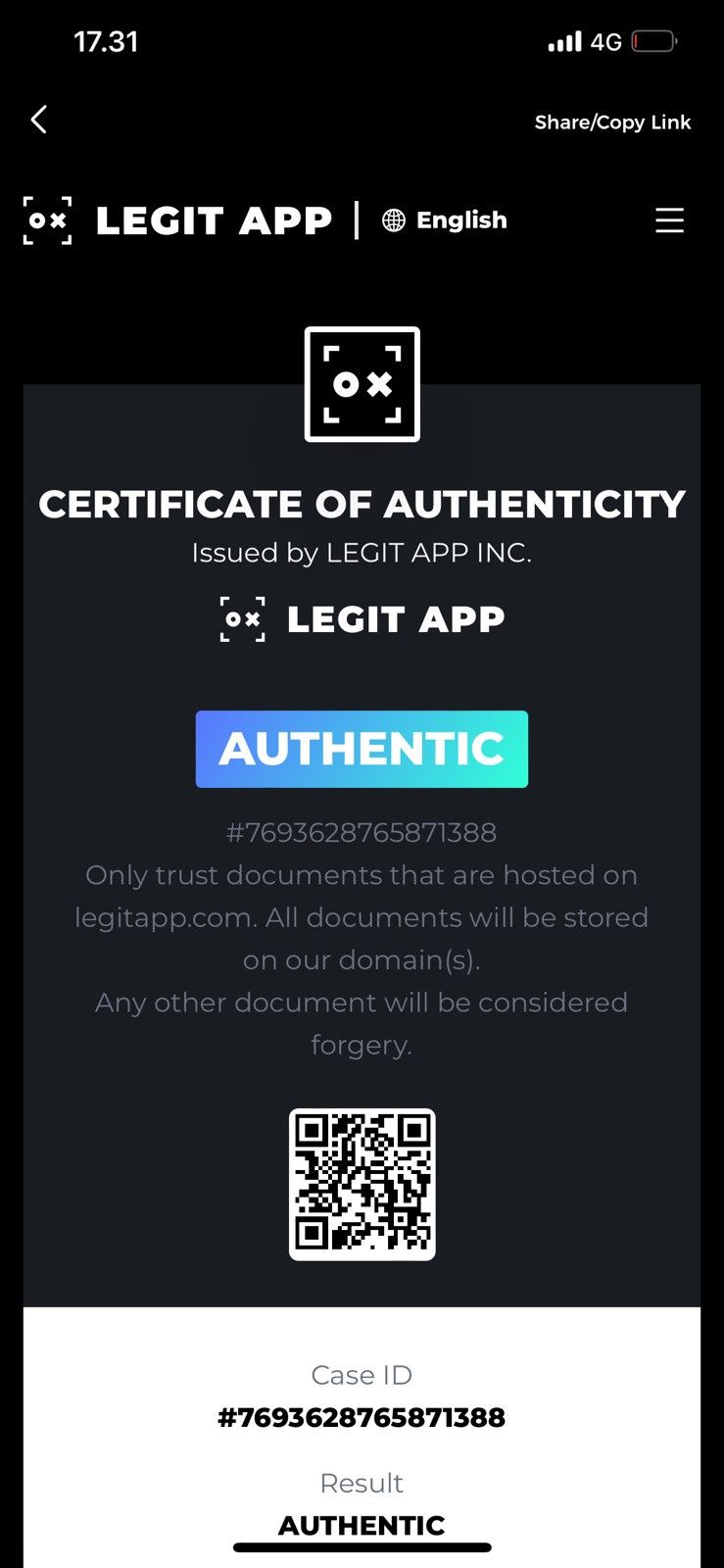Viewport: 724px width, 1568px height.
Task: Tap the LEGIT APP header logo
Action: click(177, 220)
